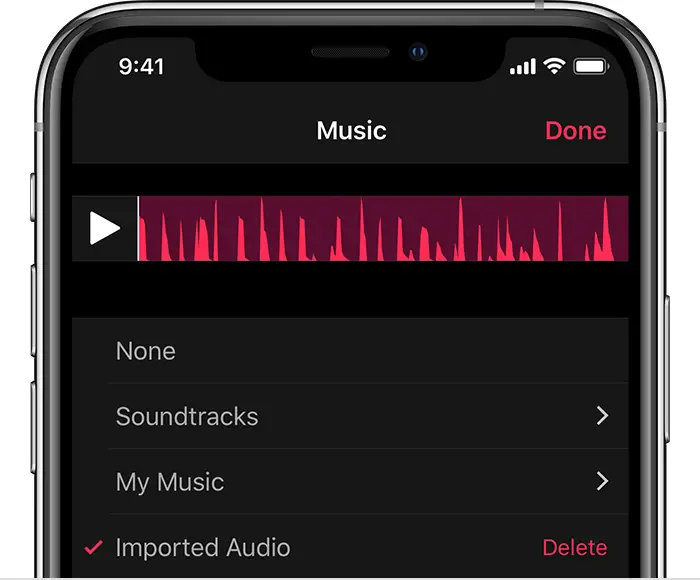
Task: Play the audio preview
Action: 104,229
